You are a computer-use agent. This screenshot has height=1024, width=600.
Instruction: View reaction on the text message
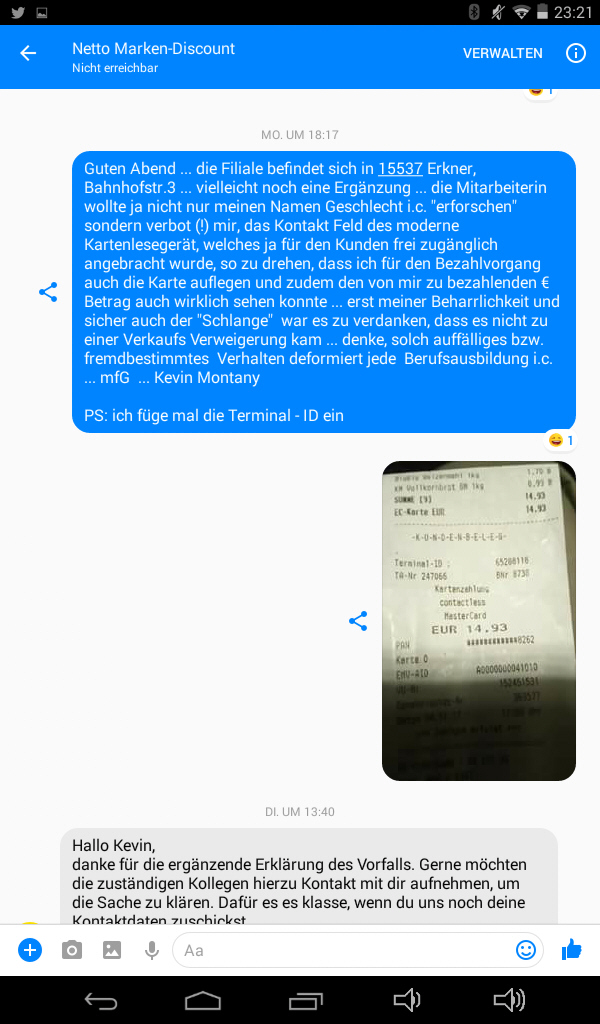(559, 440)
